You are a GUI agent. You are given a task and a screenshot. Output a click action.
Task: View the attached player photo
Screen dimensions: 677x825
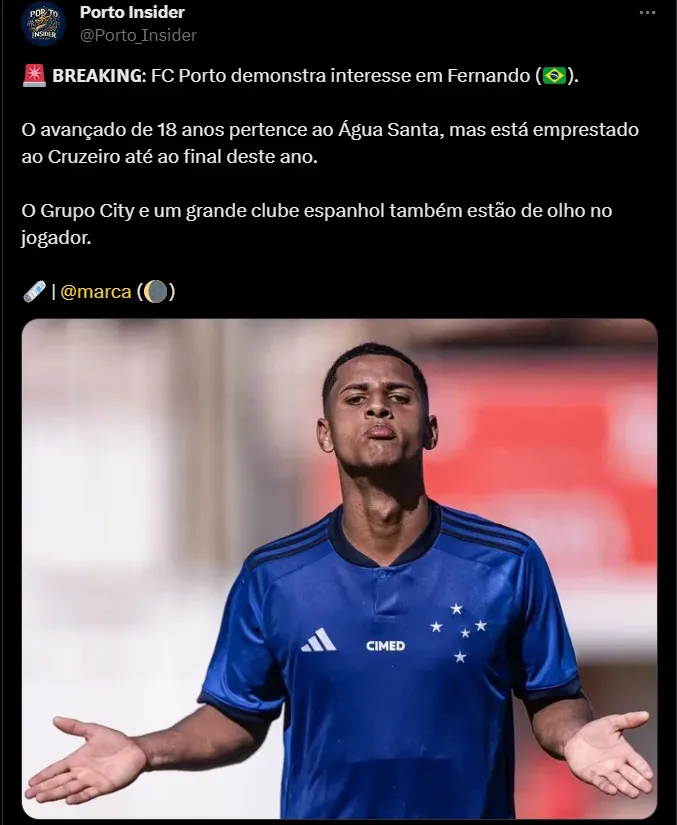339,568
